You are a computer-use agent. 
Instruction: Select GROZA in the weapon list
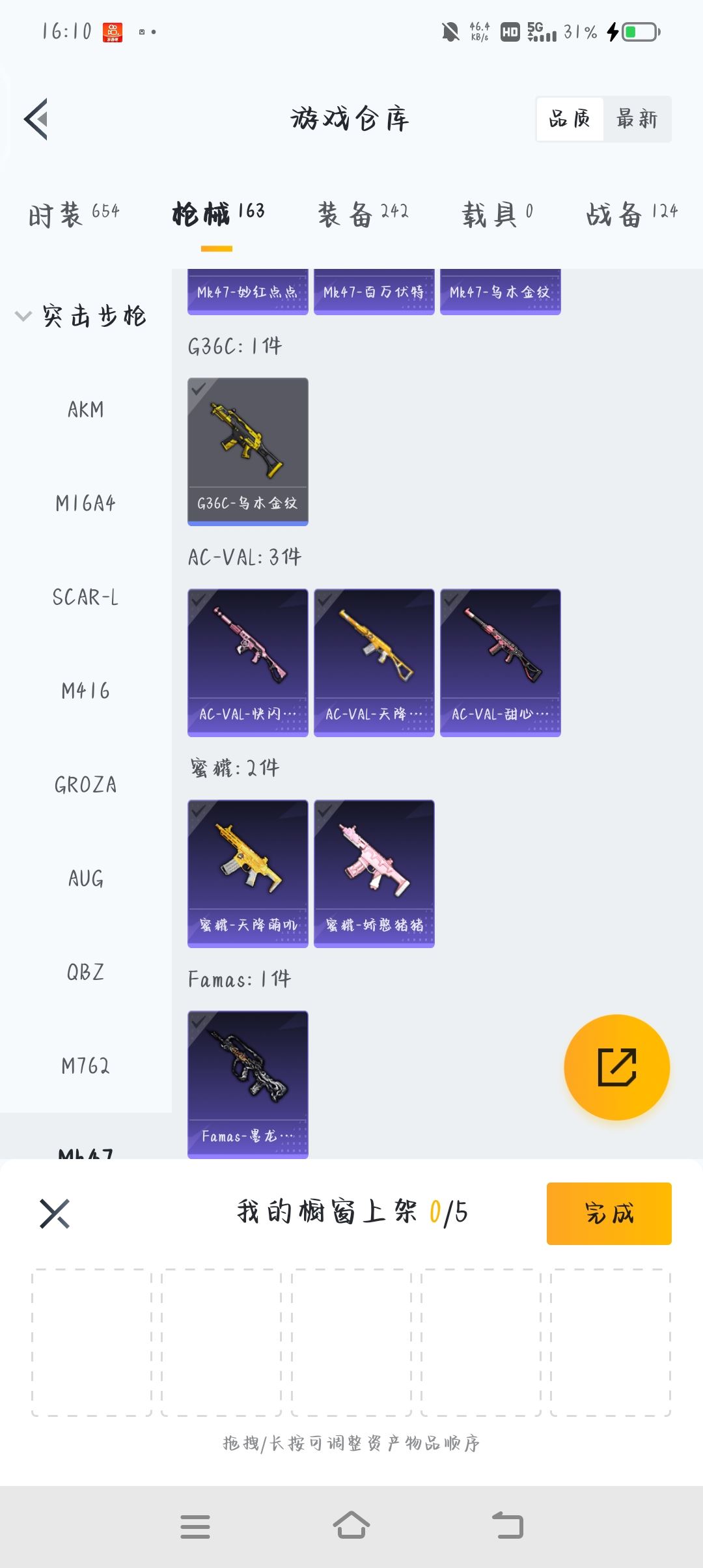click(85, 785)
